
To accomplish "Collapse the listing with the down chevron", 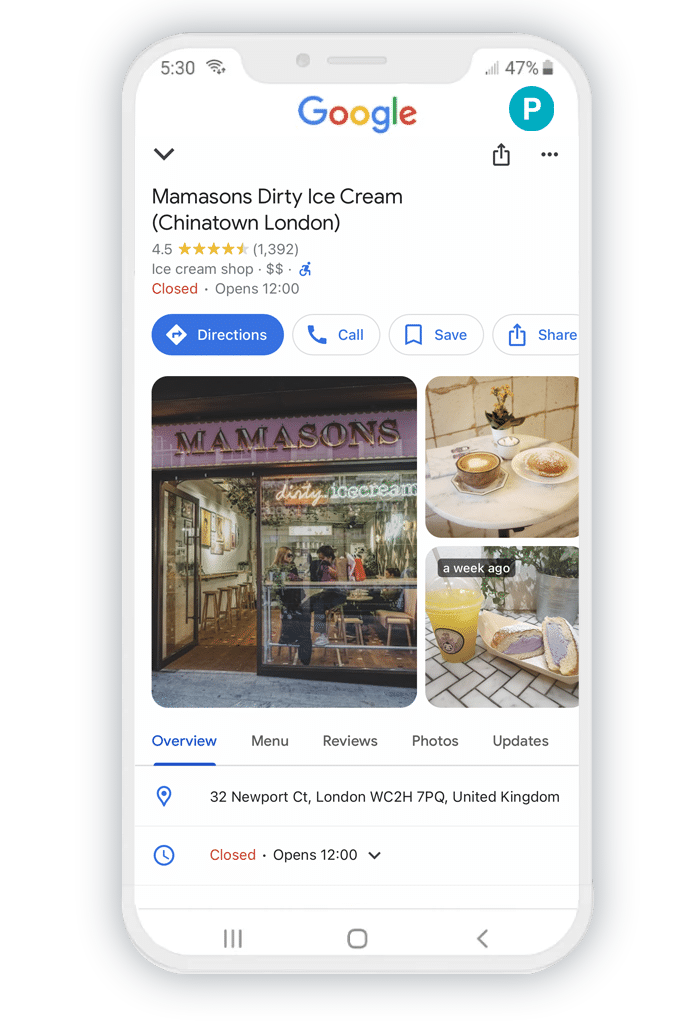I will click(164, 154).
